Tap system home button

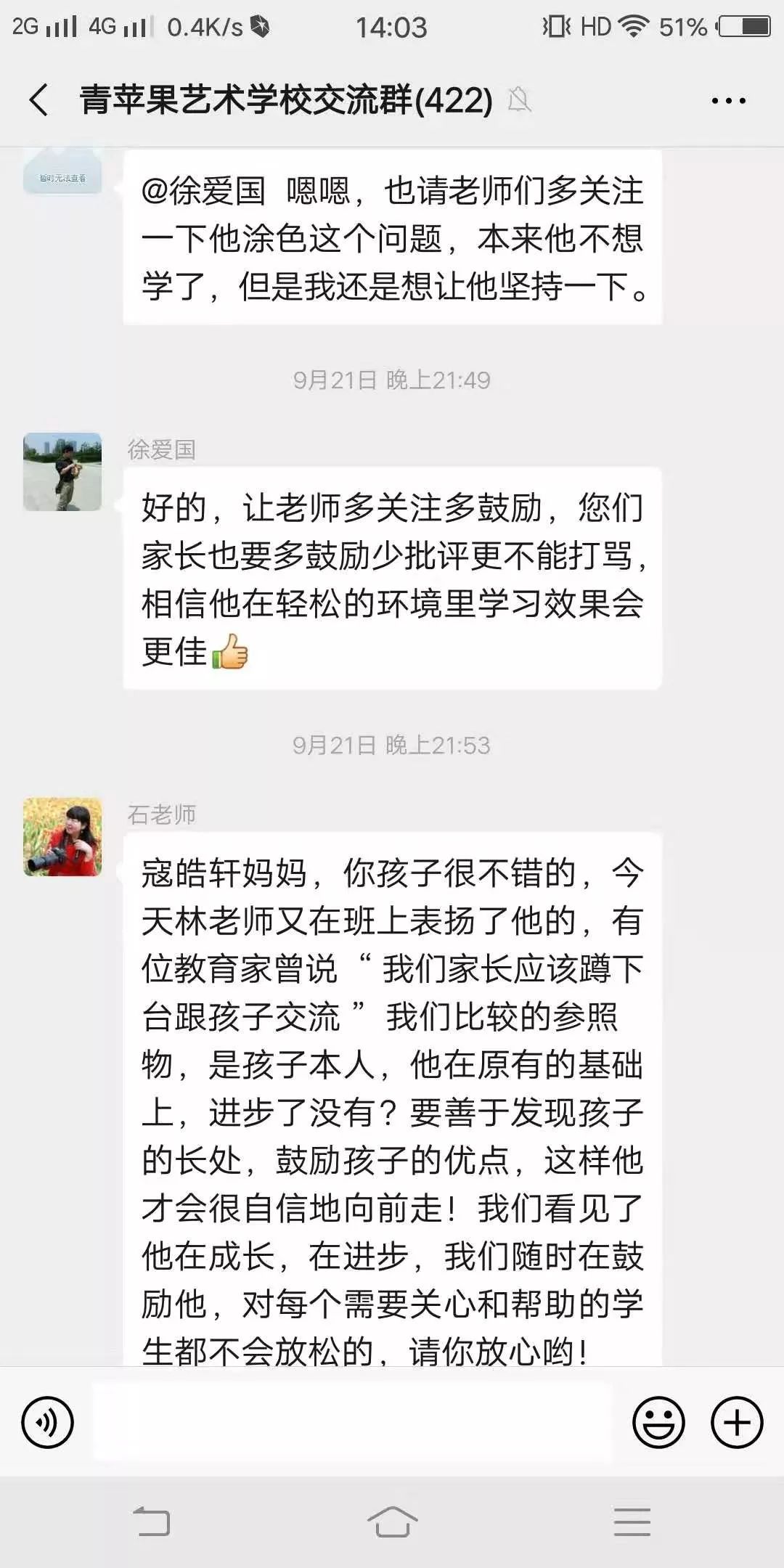tap(392, 1522)
